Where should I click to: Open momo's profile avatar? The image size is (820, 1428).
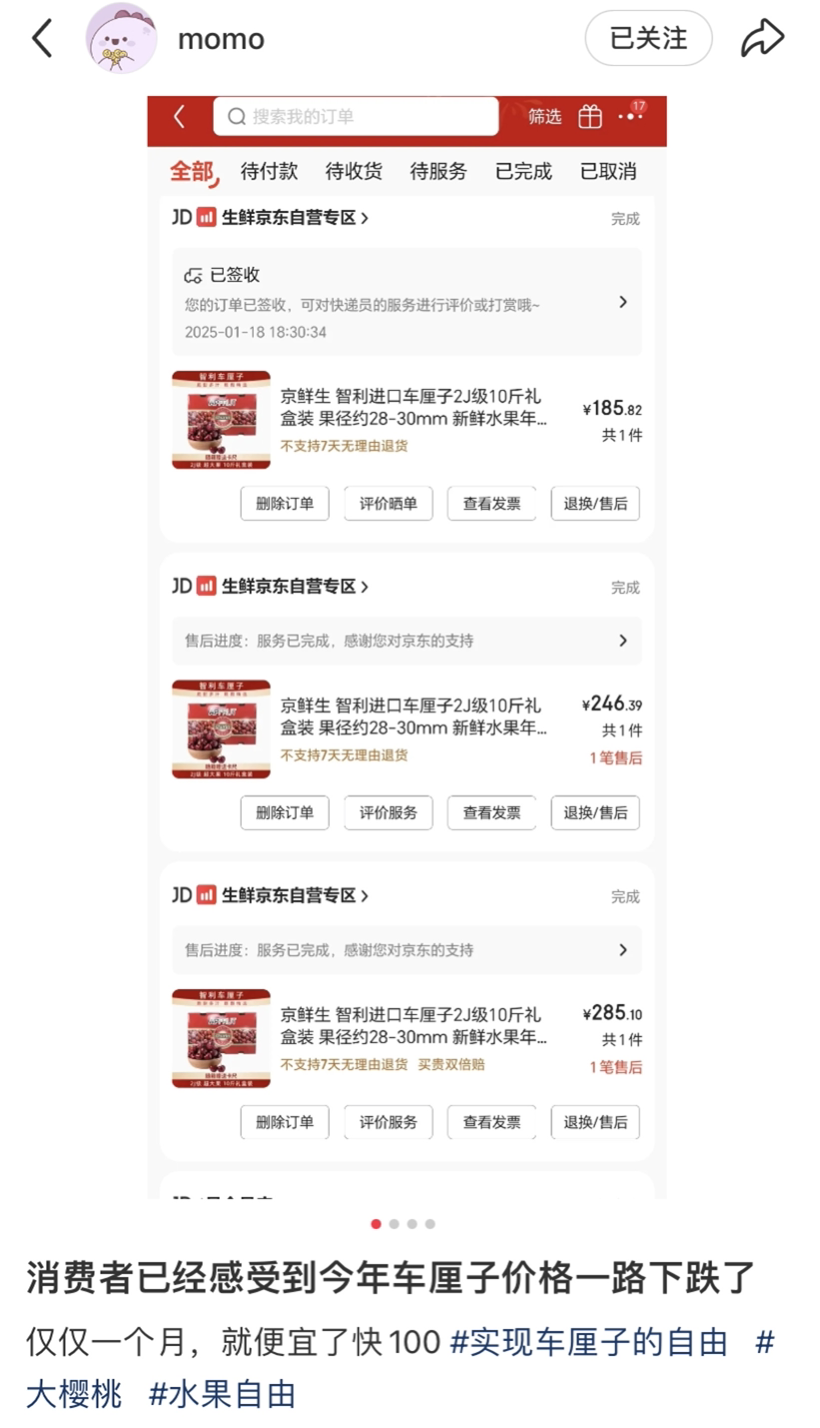(121, 39)
